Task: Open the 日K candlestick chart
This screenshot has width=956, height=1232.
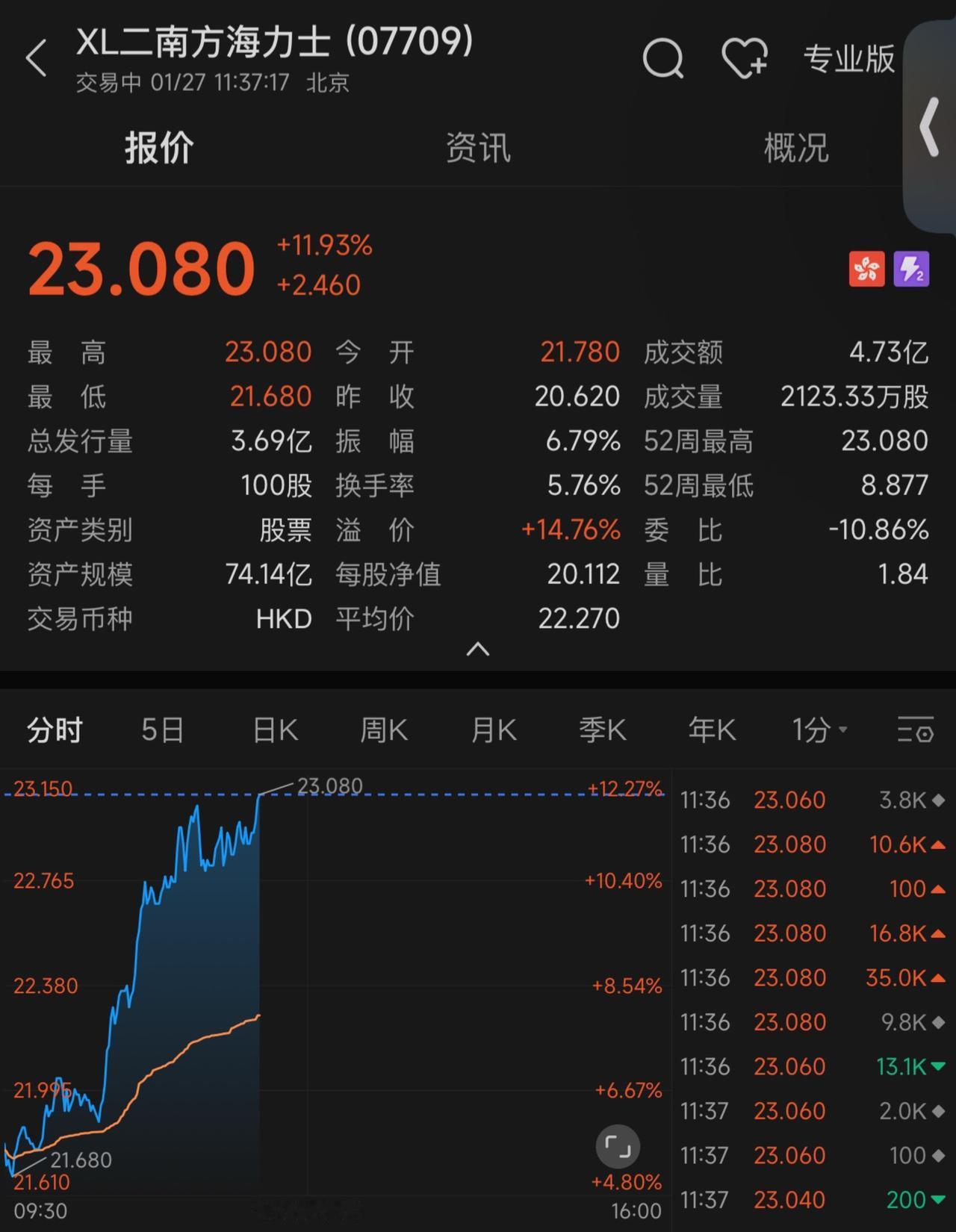Action: (273, 730)
